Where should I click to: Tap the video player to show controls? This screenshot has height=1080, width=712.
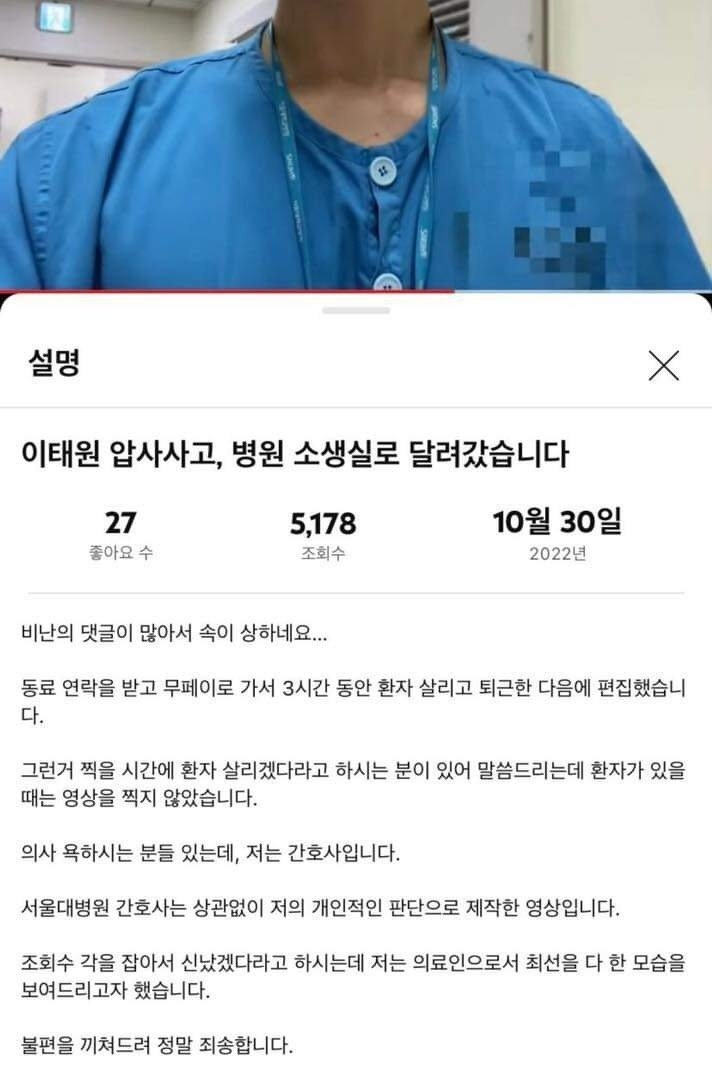pos(355,145)
